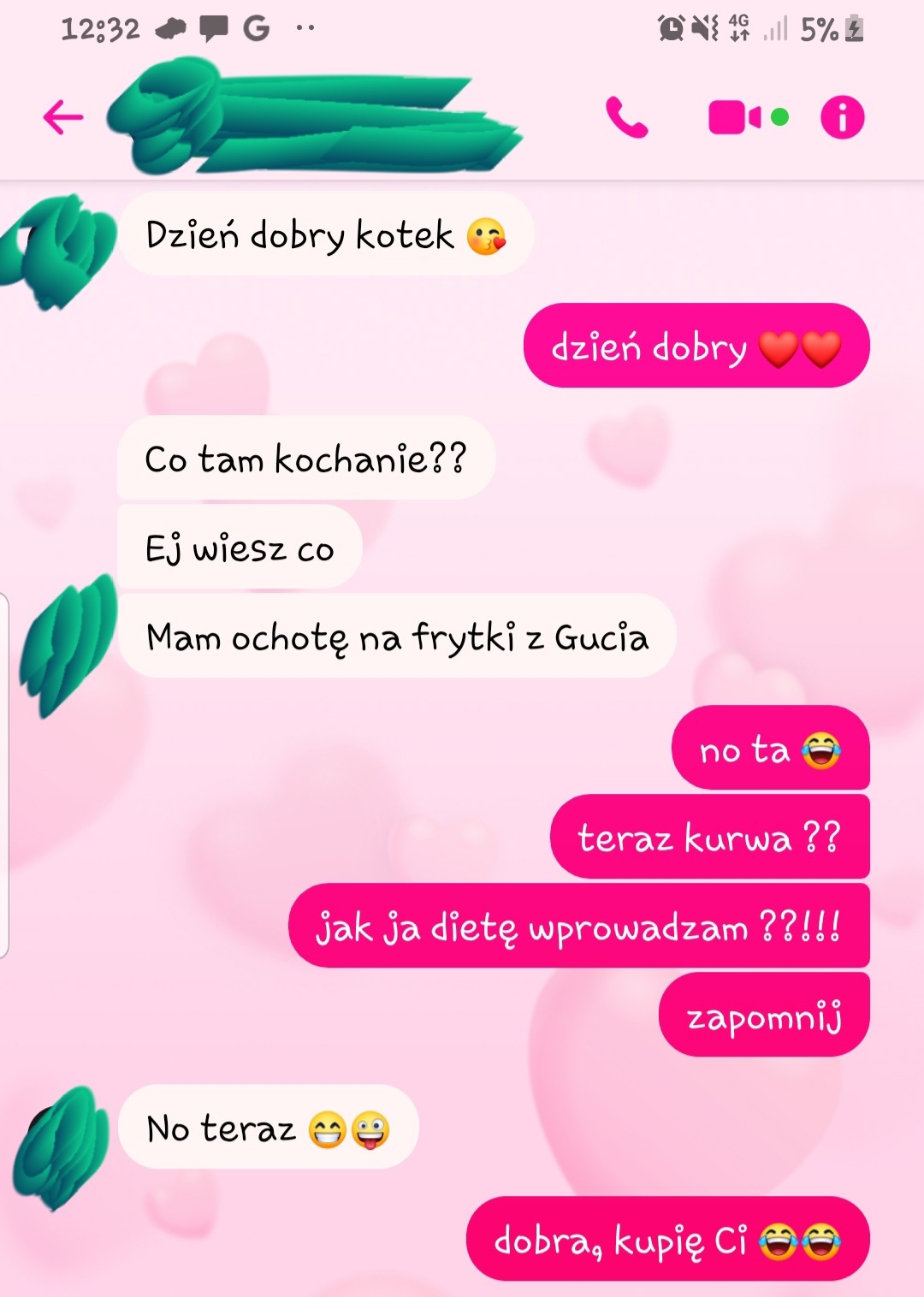Image resolution: width=924 pixels, height=1297 pixels.
Task: Open conversation info details
Action: point(843,117)
